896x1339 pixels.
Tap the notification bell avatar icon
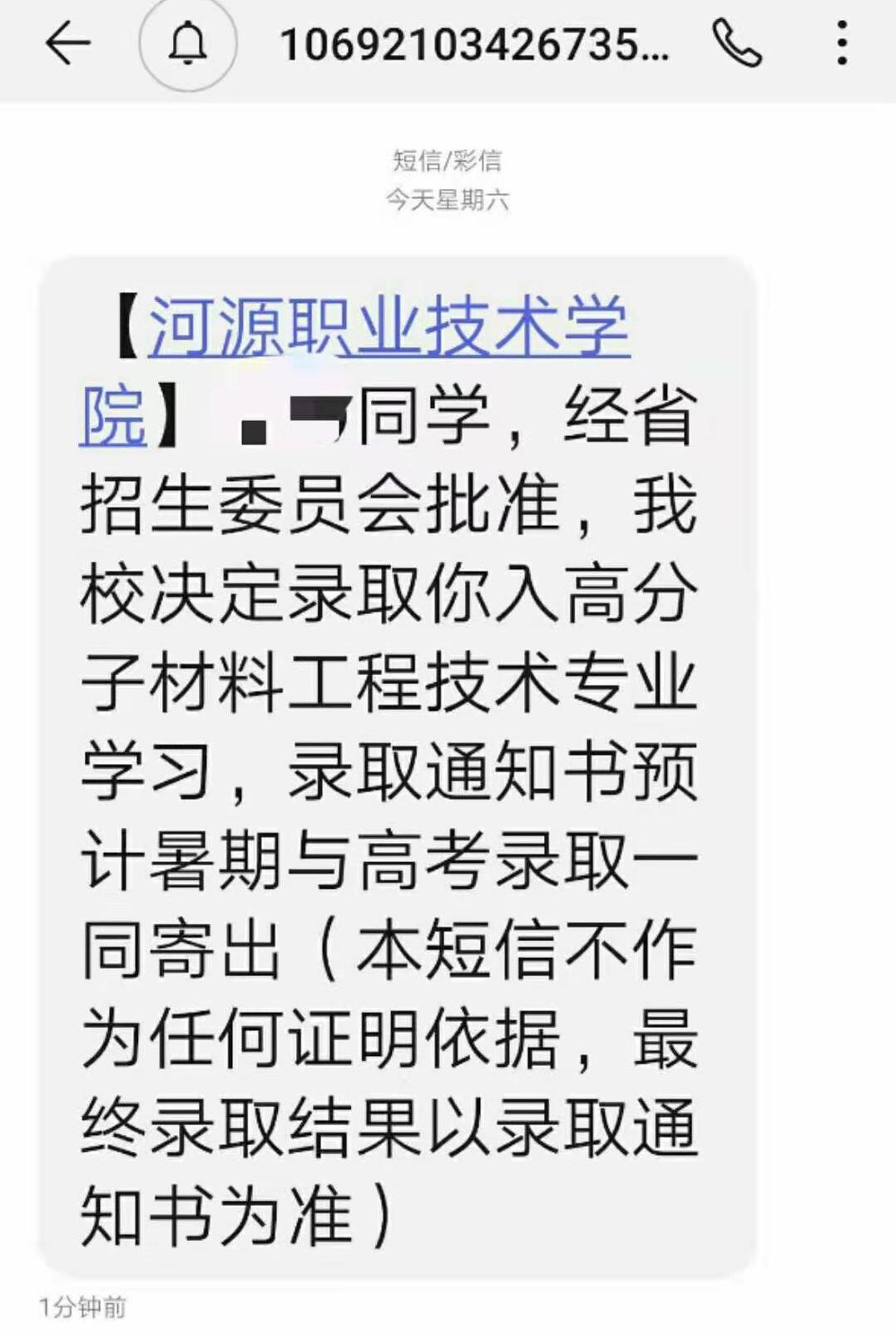[x=188, y=43]
